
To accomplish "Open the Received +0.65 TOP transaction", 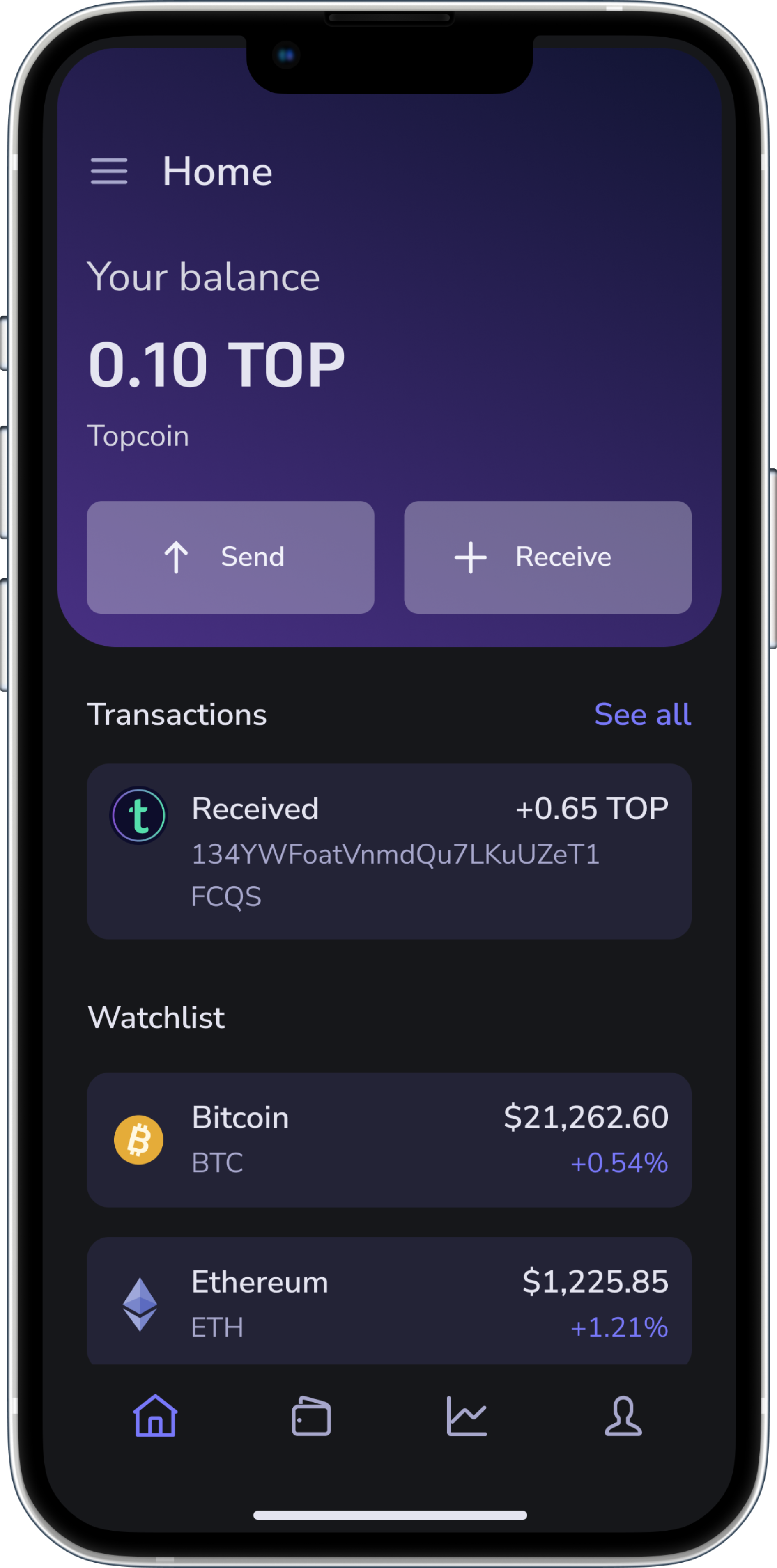I will [388, 851].
